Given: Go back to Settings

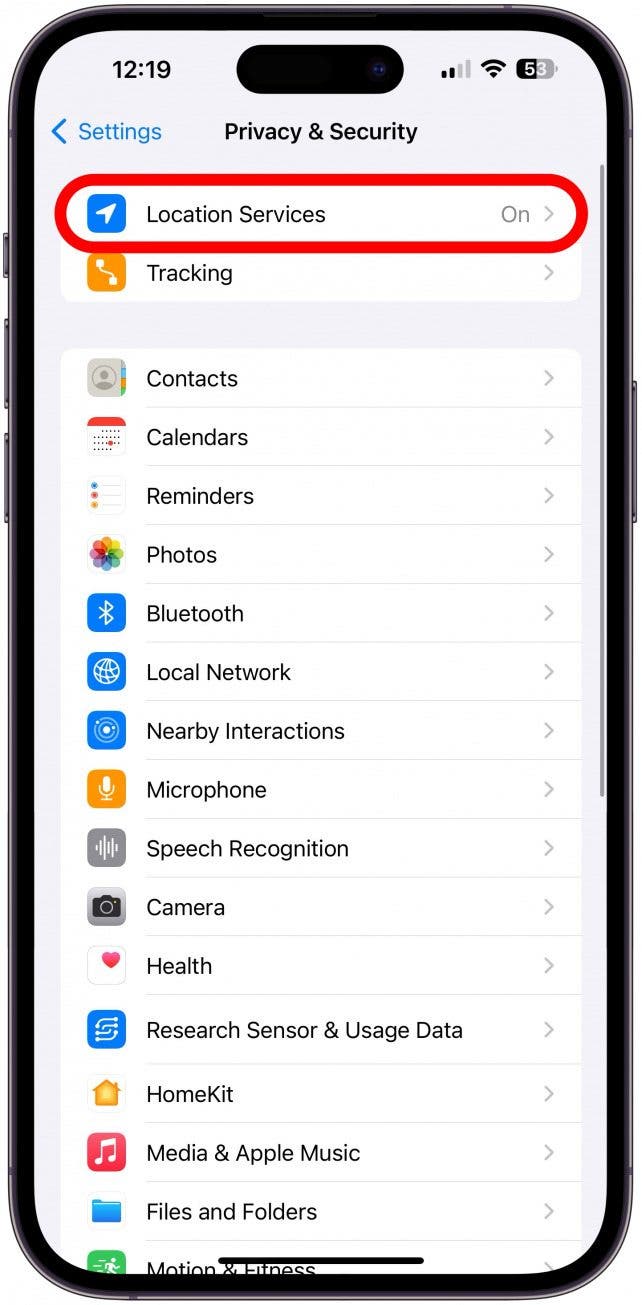Looking at the screenshot, I should (106, 132).
